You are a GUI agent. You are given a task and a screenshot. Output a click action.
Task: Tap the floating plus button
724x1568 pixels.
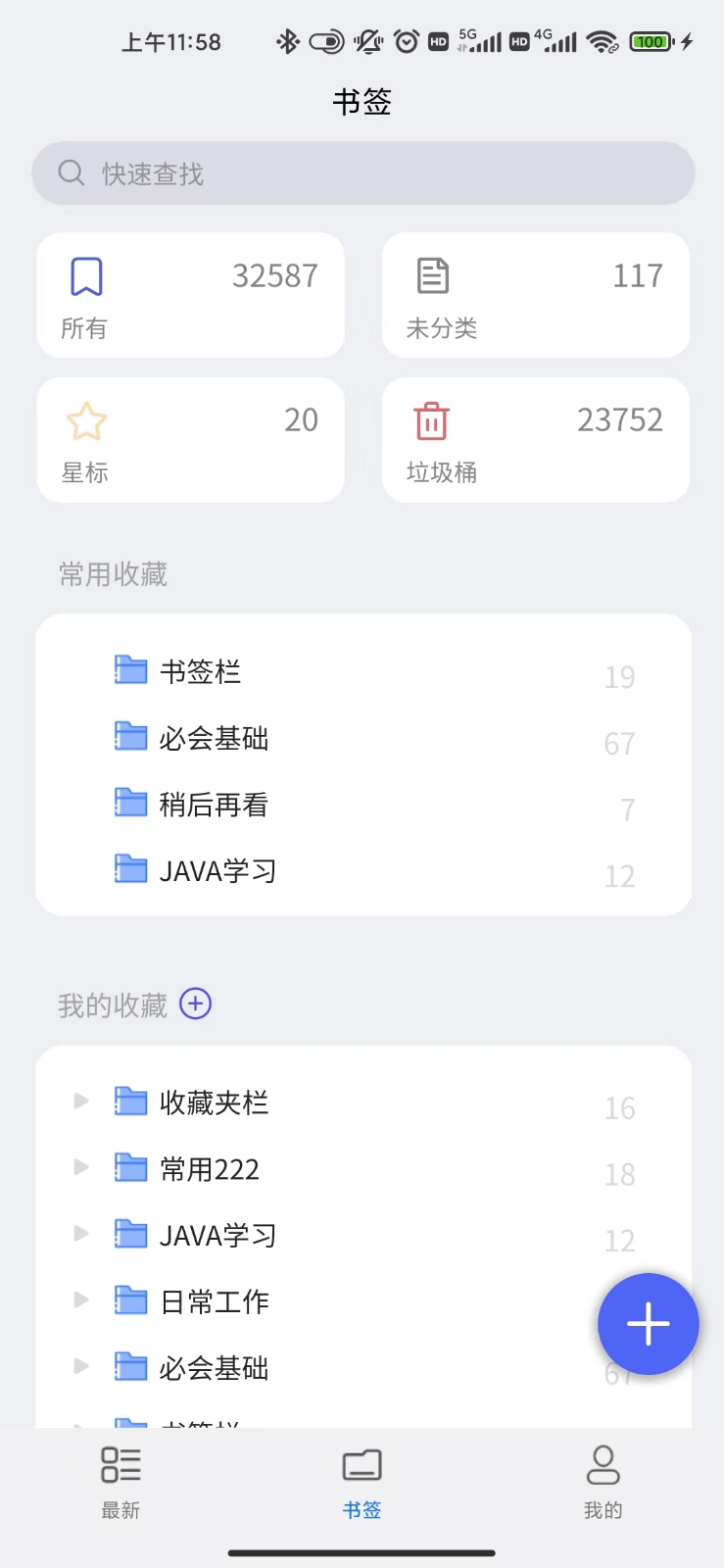pyautogui.click(x=648, y=1324)
